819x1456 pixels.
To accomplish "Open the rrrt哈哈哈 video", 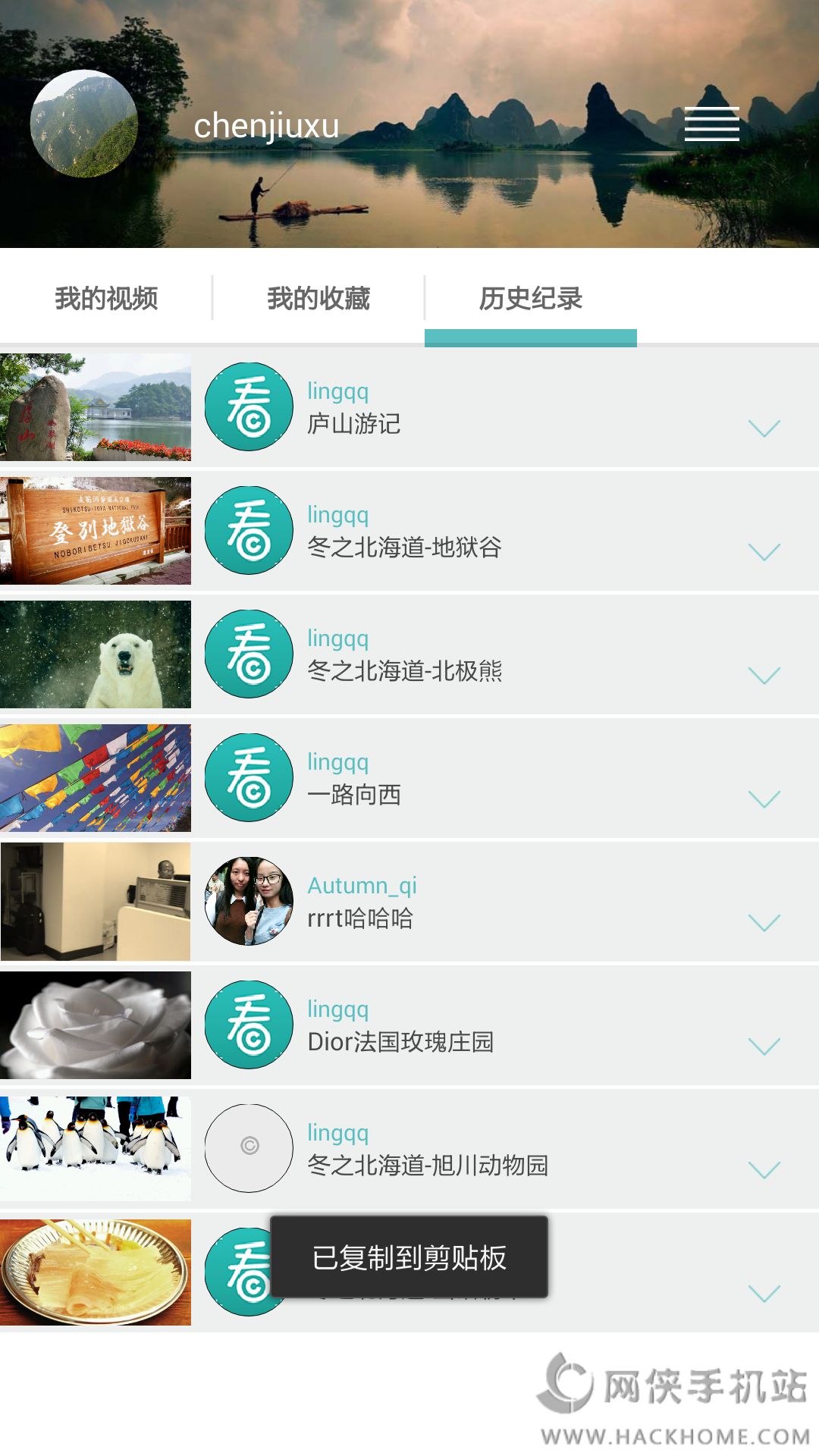I will [96, 902].
